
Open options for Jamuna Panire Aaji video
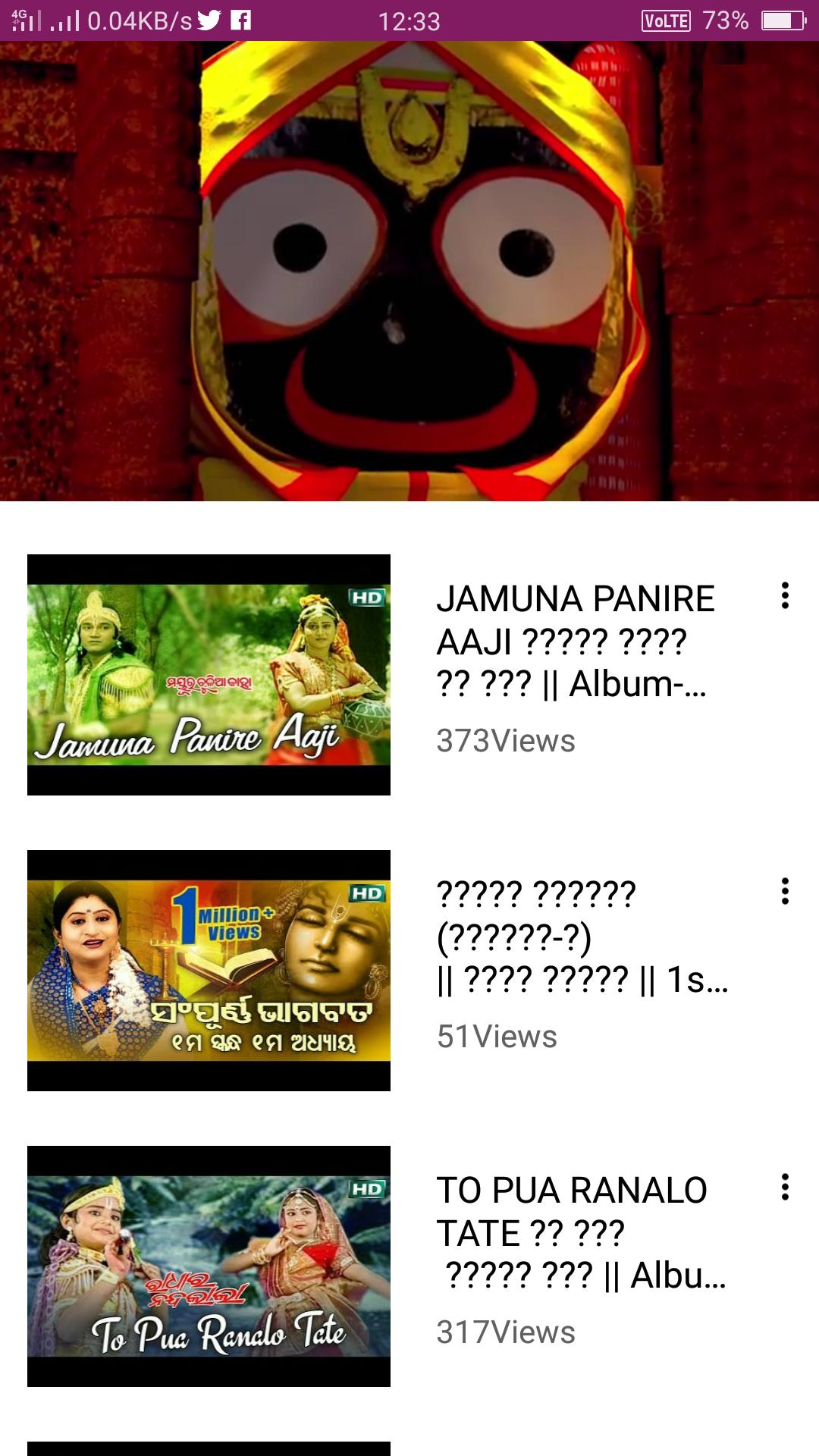785,596
